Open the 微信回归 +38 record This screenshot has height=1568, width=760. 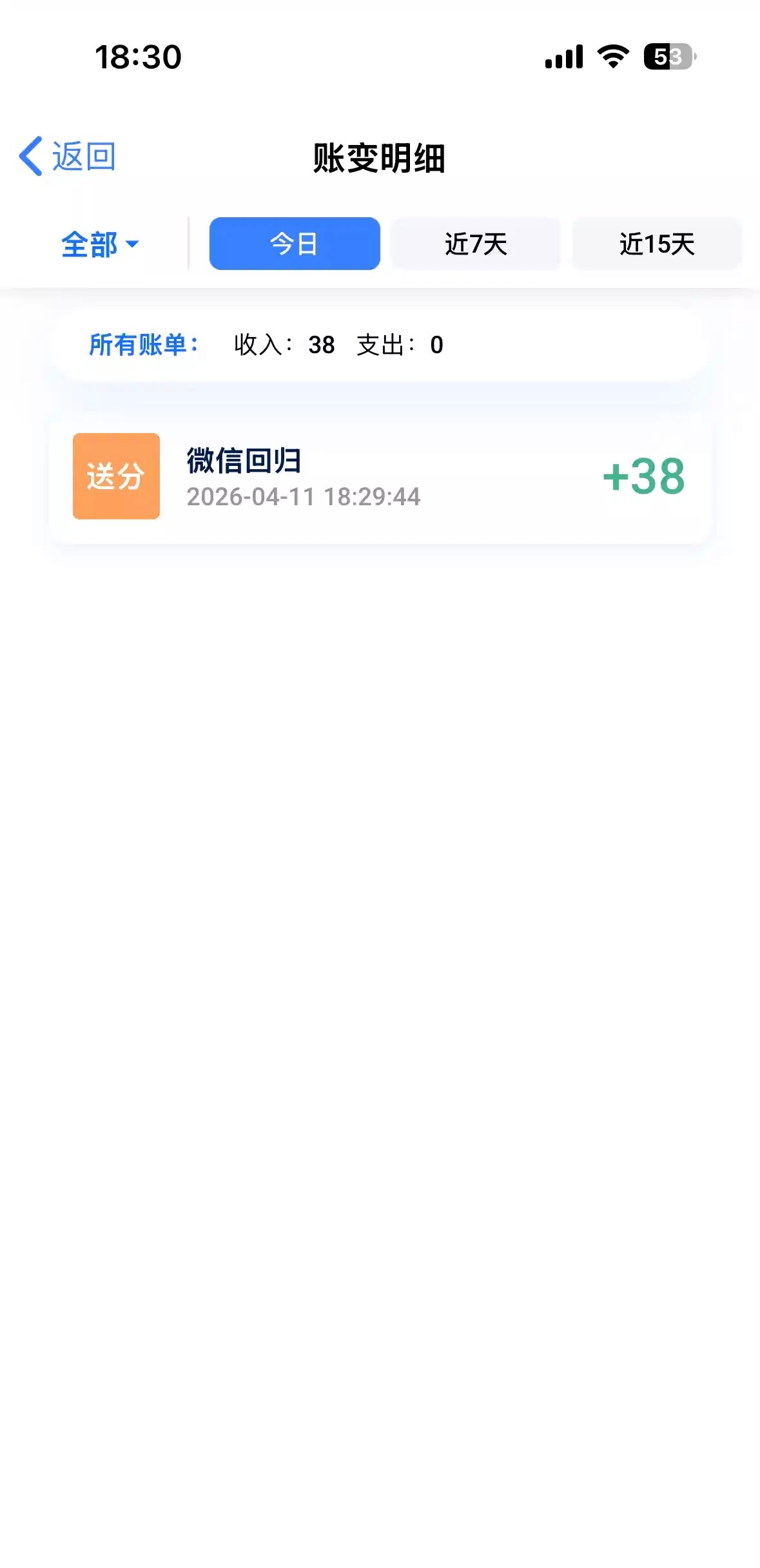point(380,478)
